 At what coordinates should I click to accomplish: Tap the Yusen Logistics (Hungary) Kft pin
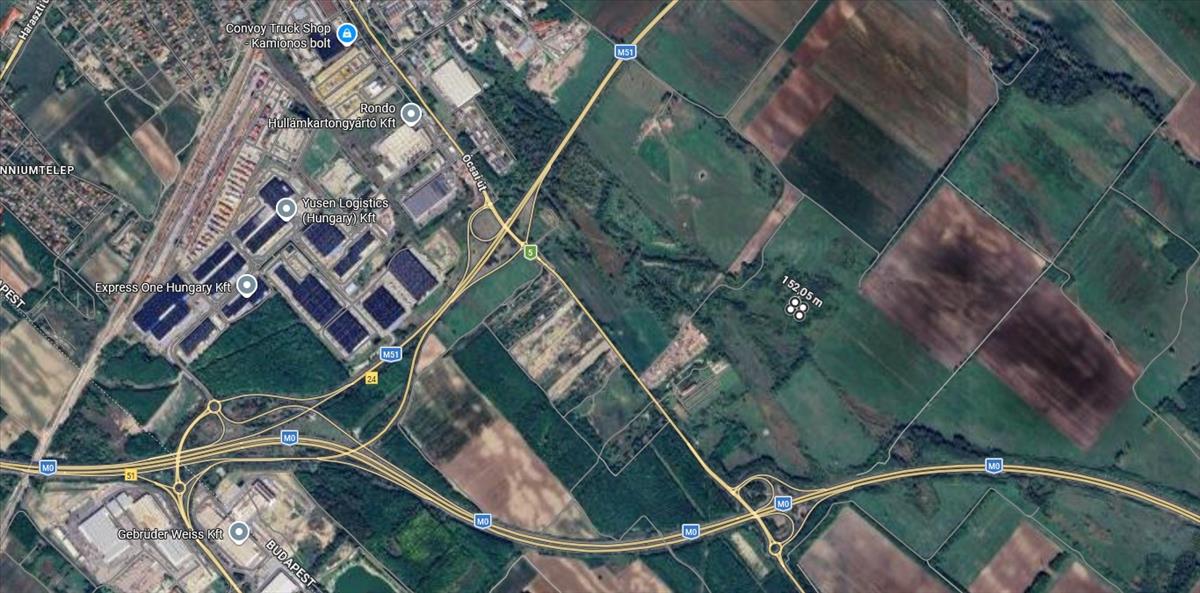coord(287,210)
